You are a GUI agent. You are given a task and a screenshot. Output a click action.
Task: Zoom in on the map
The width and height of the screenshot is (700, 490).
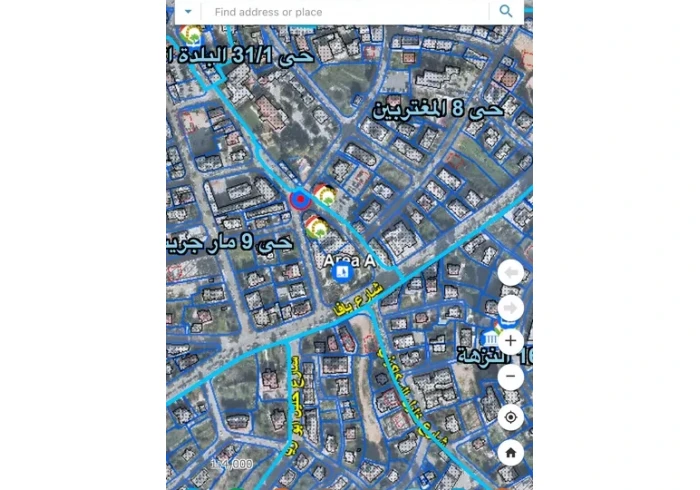tap(510, 341)
